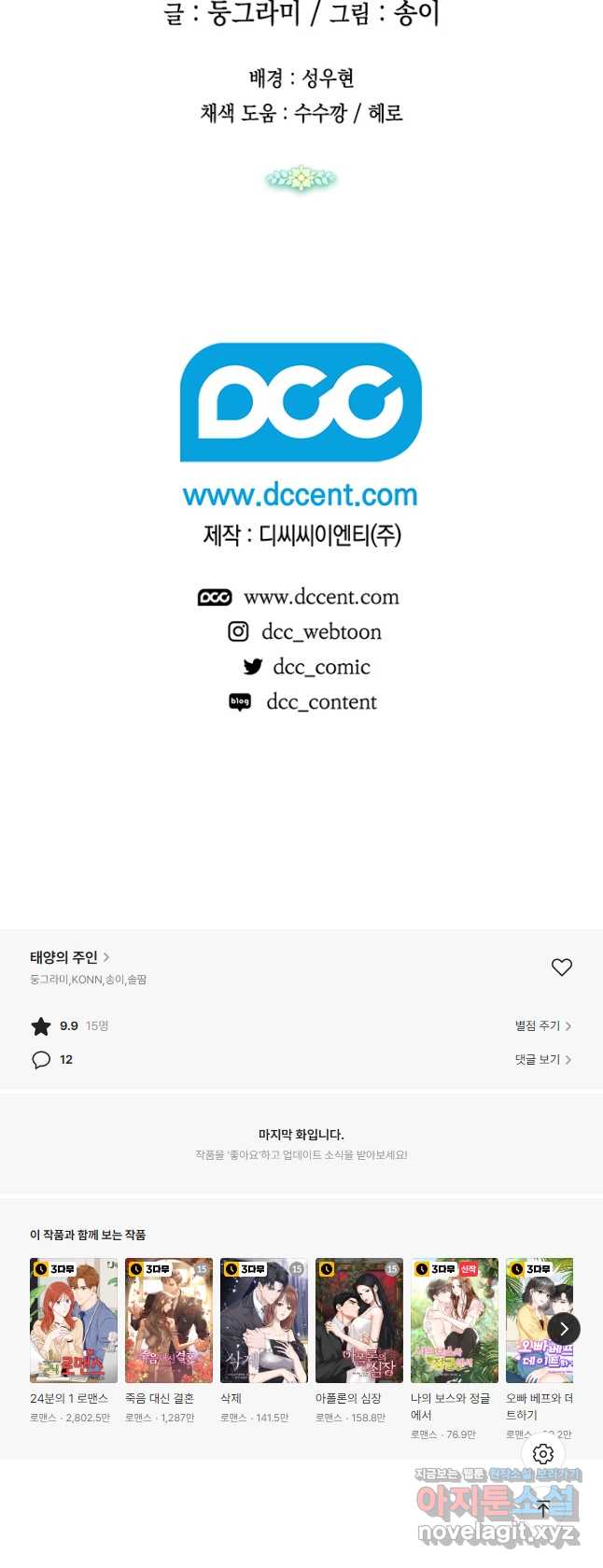Open the 24분의 1 로맨스 webtoon
This screenshot has height=1568, width=603.
point(74,1321)
